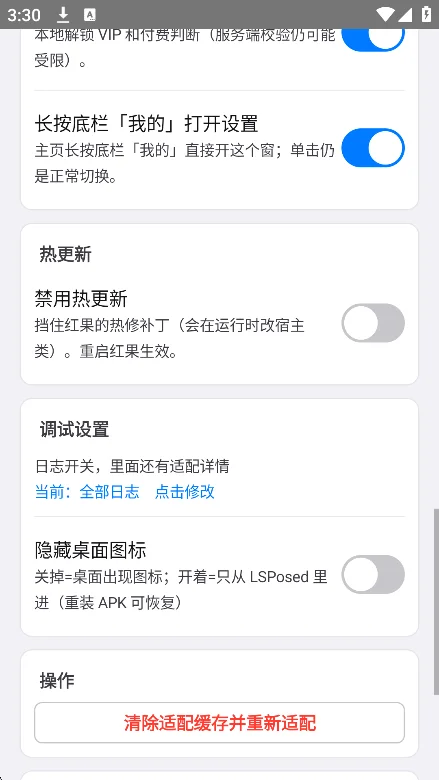Turn on 隐藏桌面图标 switch
The image size is (439, 780).
[x=373, y=575]
